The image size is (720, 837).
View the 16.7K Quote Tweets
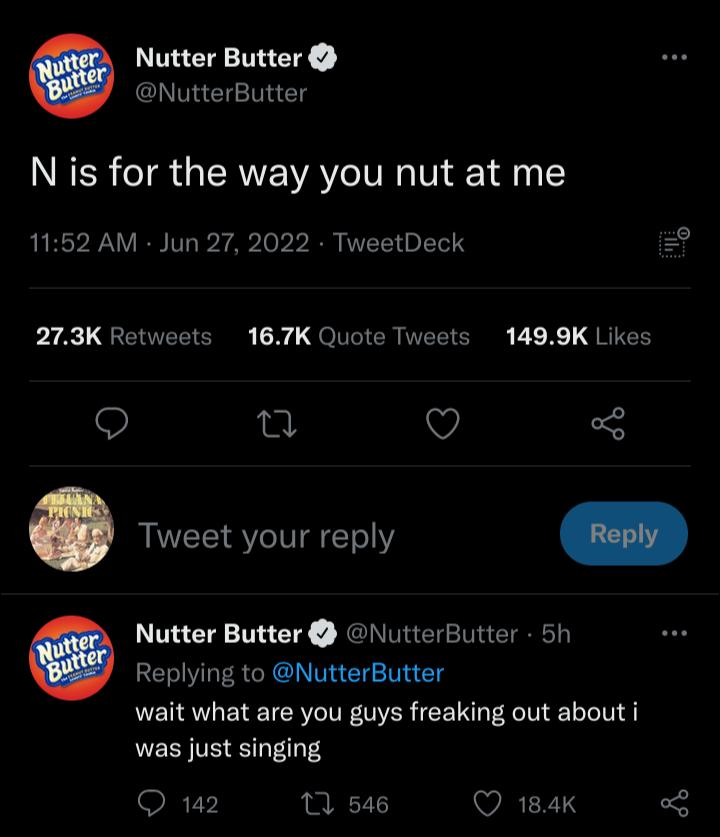359,337
